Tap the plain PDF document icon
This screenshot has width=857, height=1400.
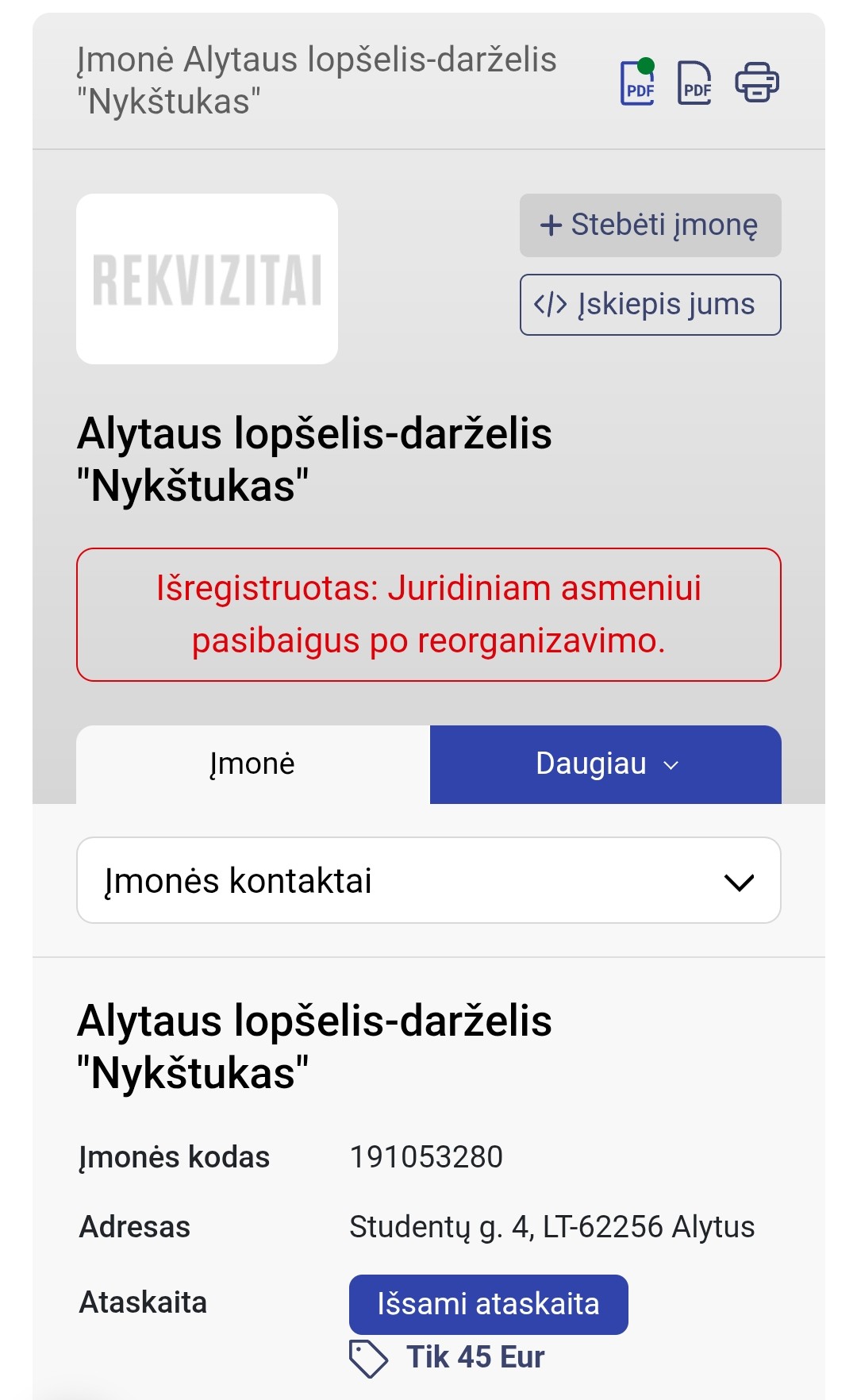(694, 83)
